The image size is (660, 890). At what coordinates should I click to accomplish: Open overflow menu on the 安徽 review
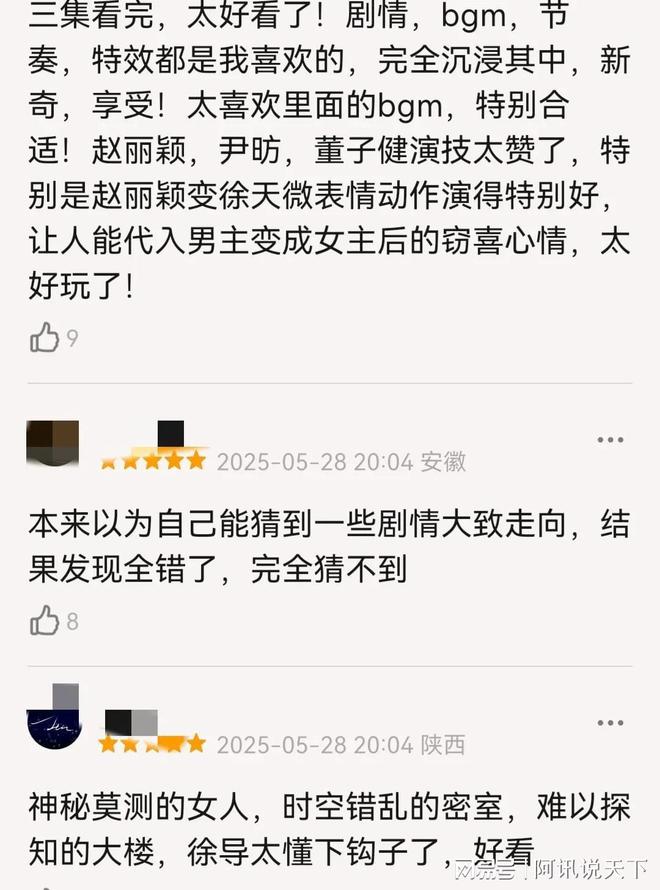pyautogui.click(x=610, y=440)
